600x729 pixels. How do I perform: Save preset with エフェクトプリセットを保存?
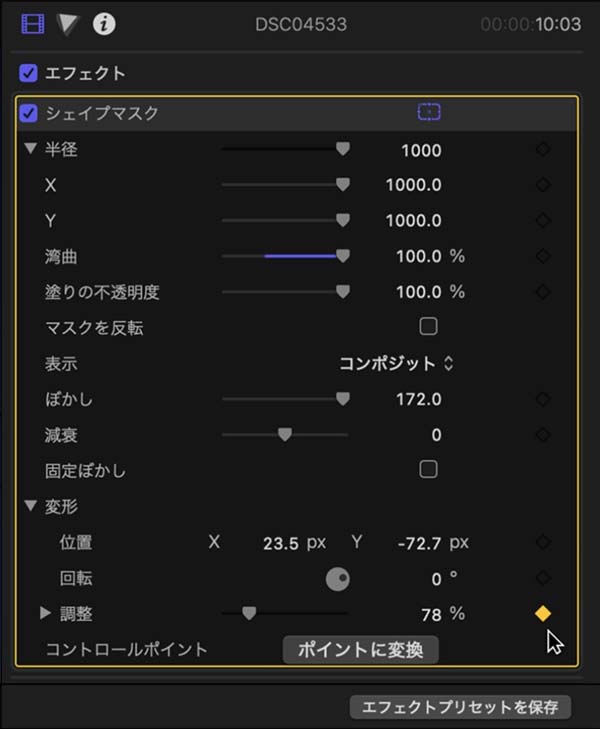(460, 707)
